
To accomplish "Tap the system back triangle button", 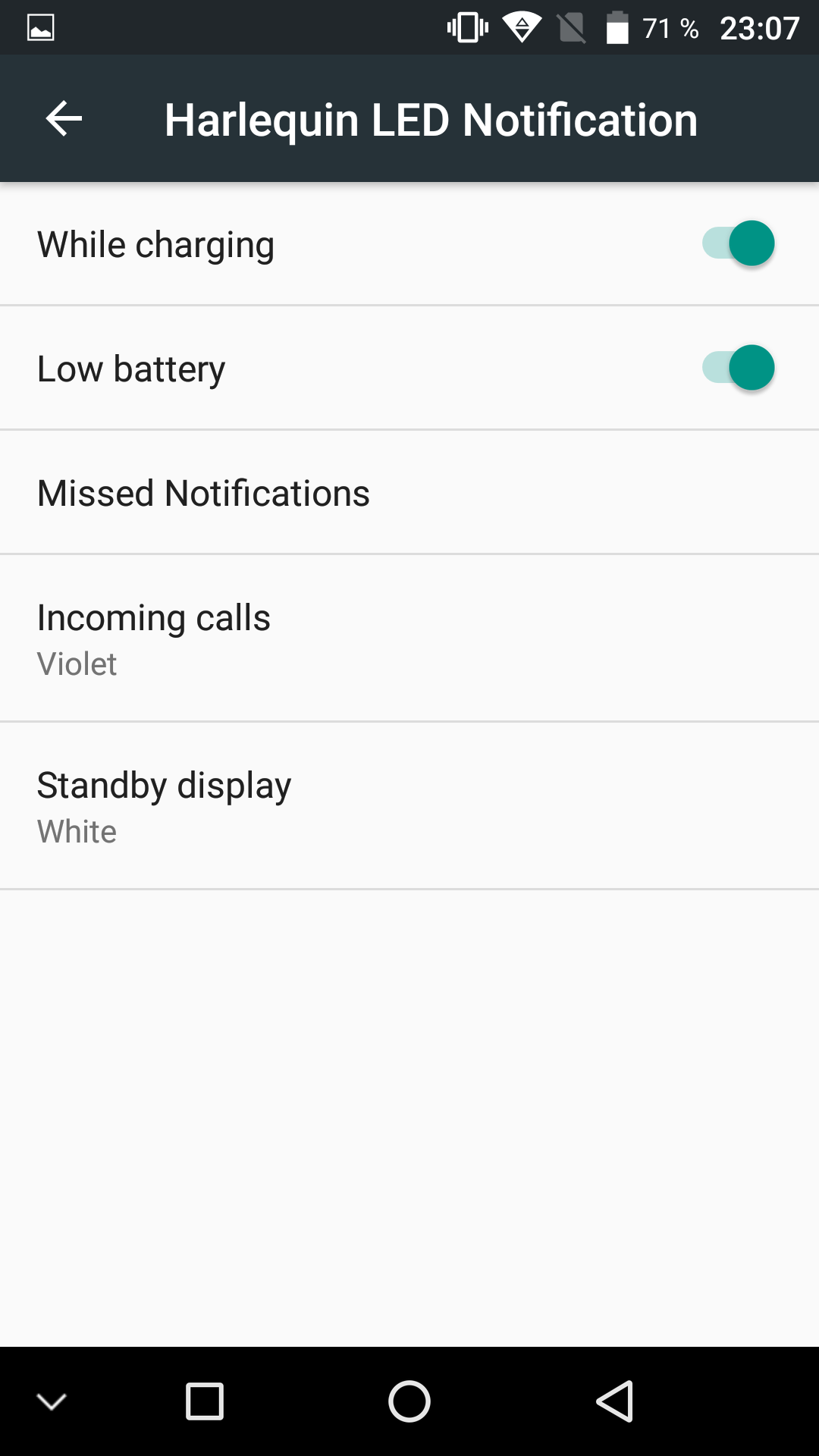I will [x=614, y=1401].
